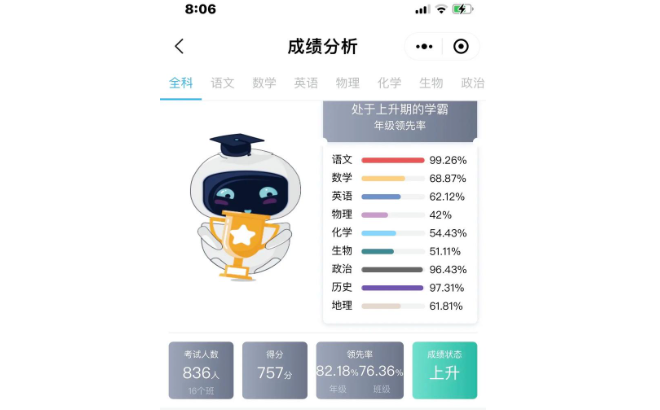The height and width of the screenshot is (410, 660).
Task: Switch to the 化学 tab
Action: point(389,83)
